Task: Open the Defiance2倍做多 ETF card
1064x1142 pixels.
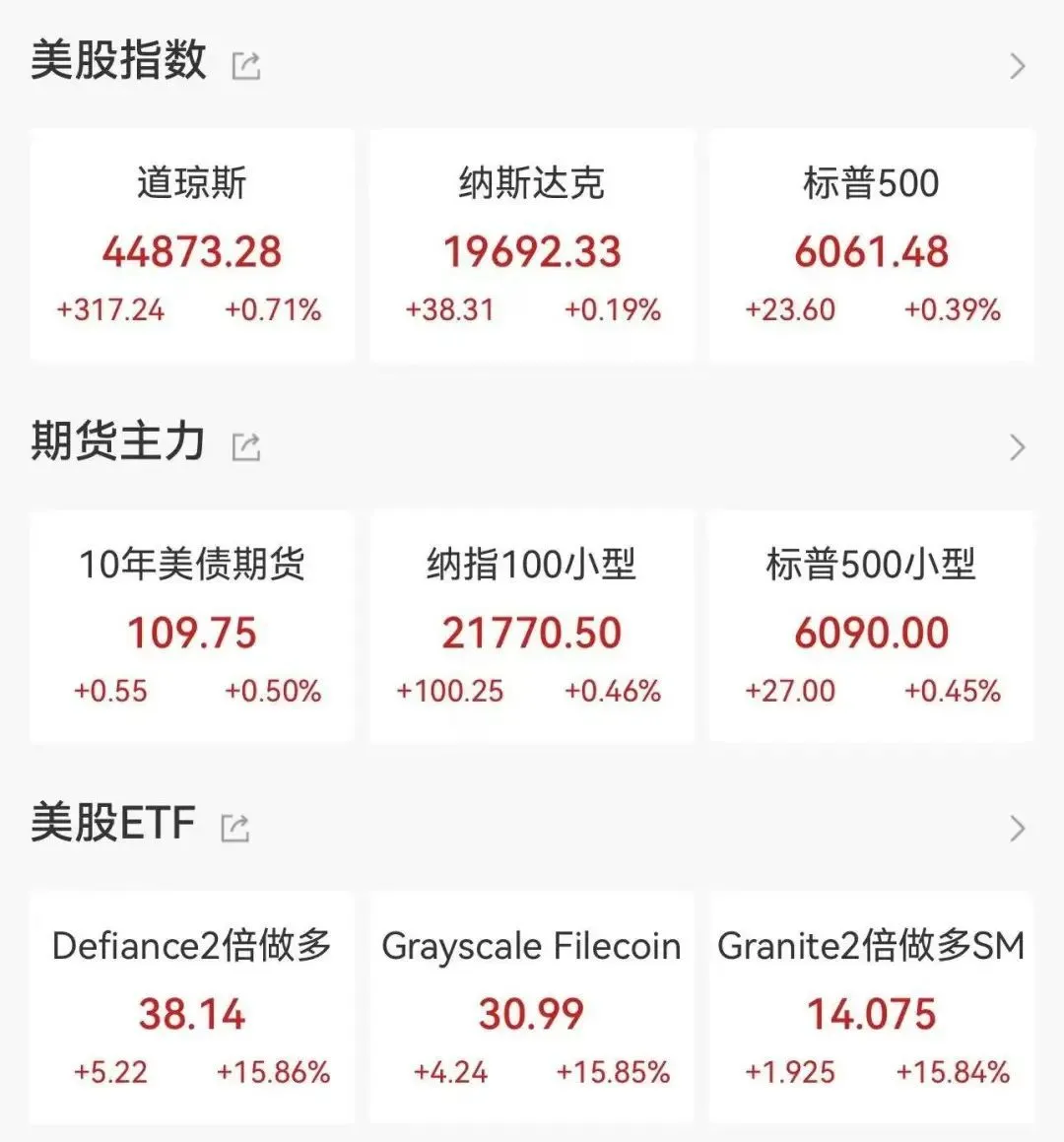Action: pos(192,1007)
